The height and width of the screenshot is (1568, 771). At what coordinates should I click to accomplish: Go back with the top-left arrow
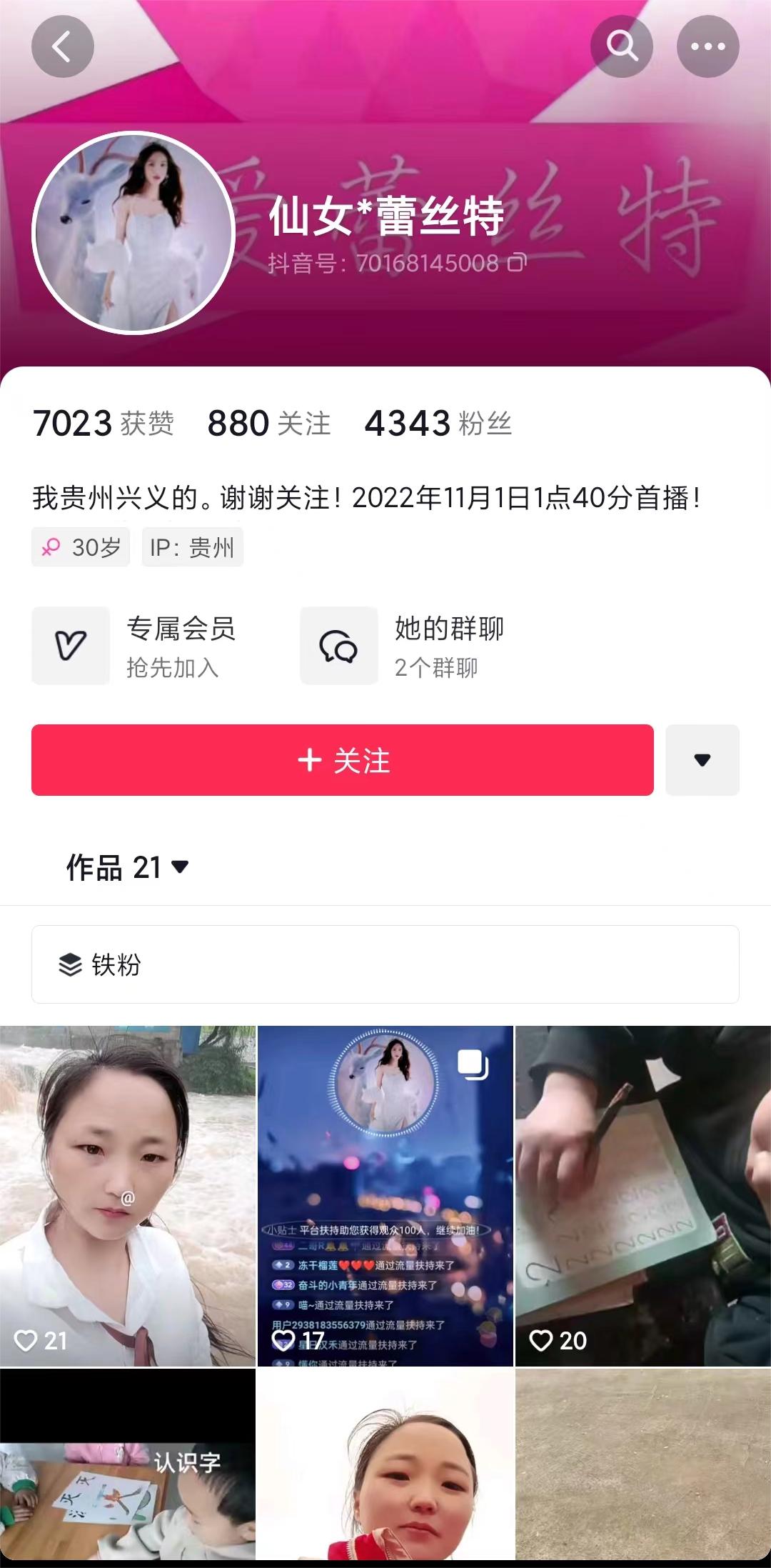click(63, 47)
